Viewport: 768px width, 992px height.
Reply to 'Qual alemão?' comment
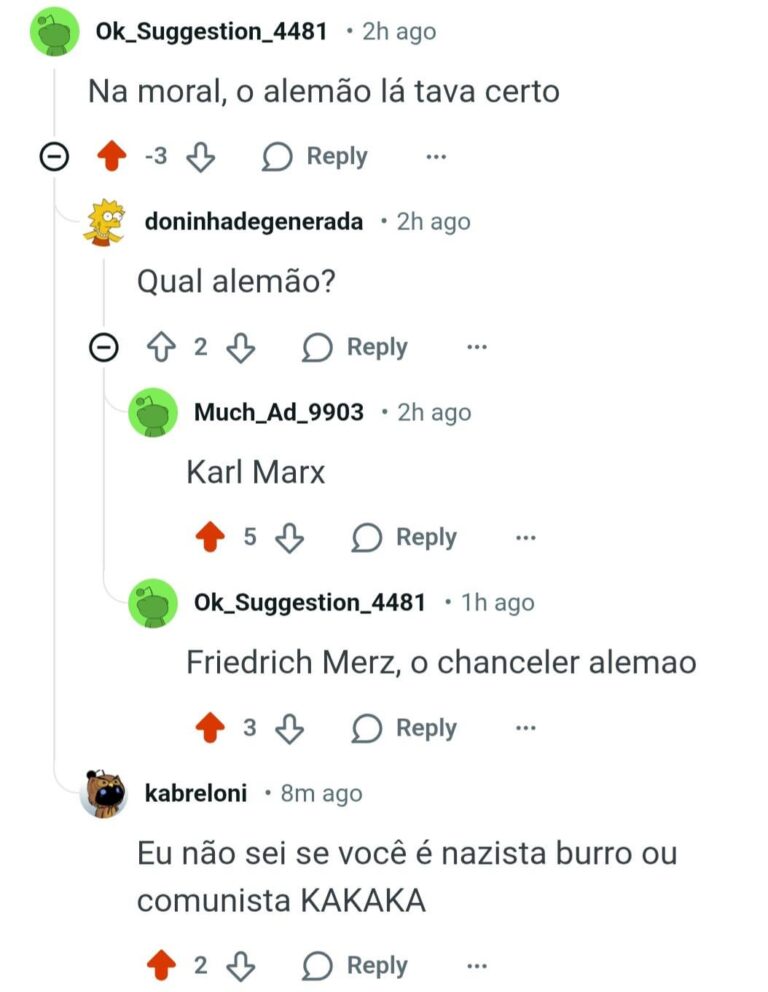[x=355, y=348]
